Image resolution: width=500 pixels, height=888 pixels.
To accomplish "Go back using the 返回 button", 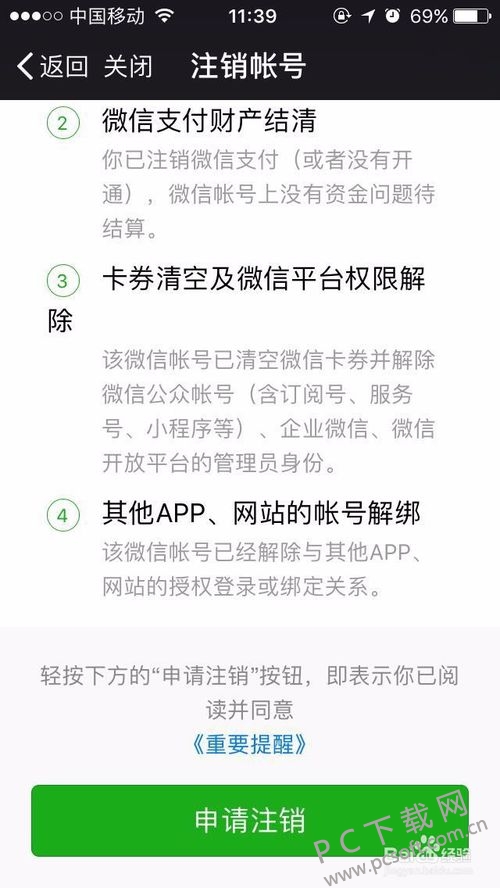I will point(52,66).
